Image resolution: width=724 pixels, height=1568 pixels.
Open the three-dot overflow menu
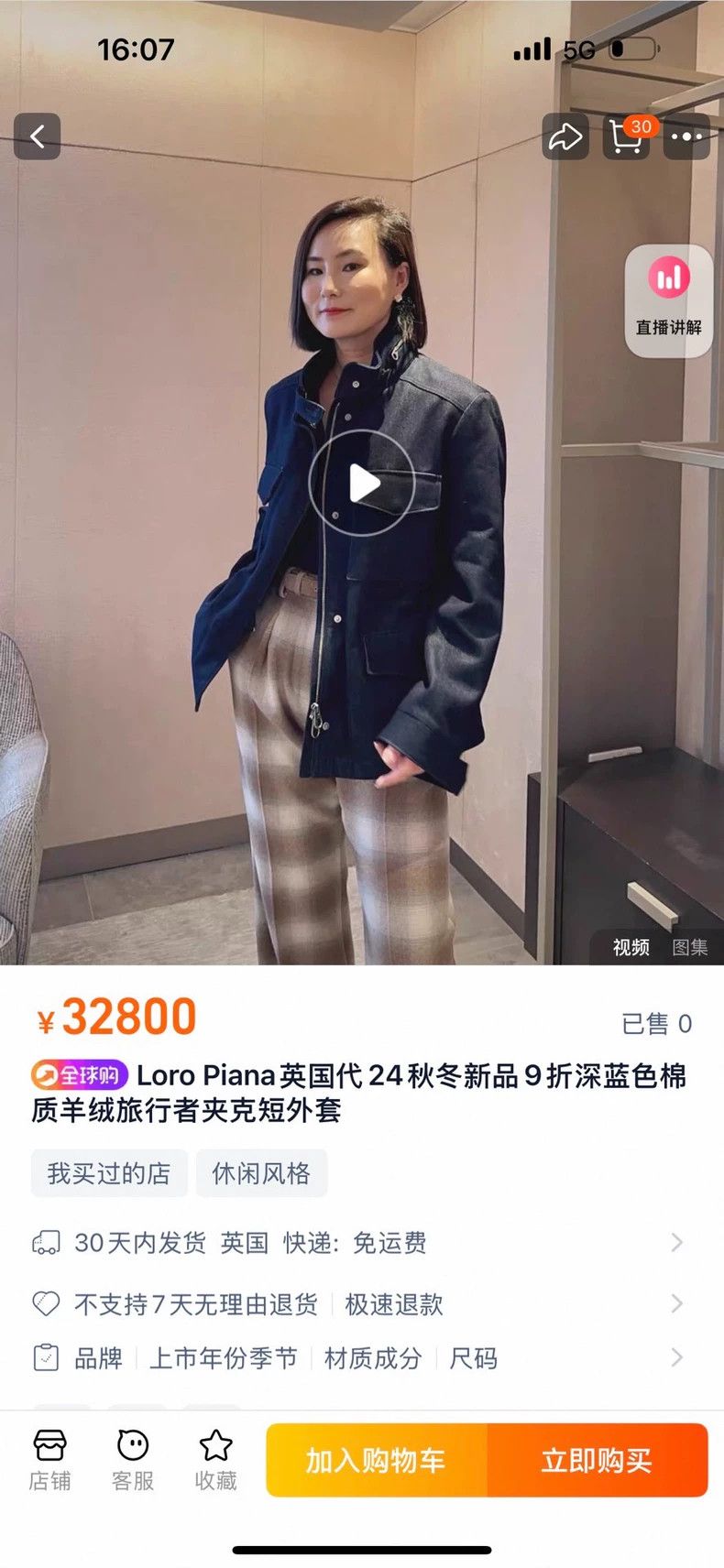click(x=686, y=137)
